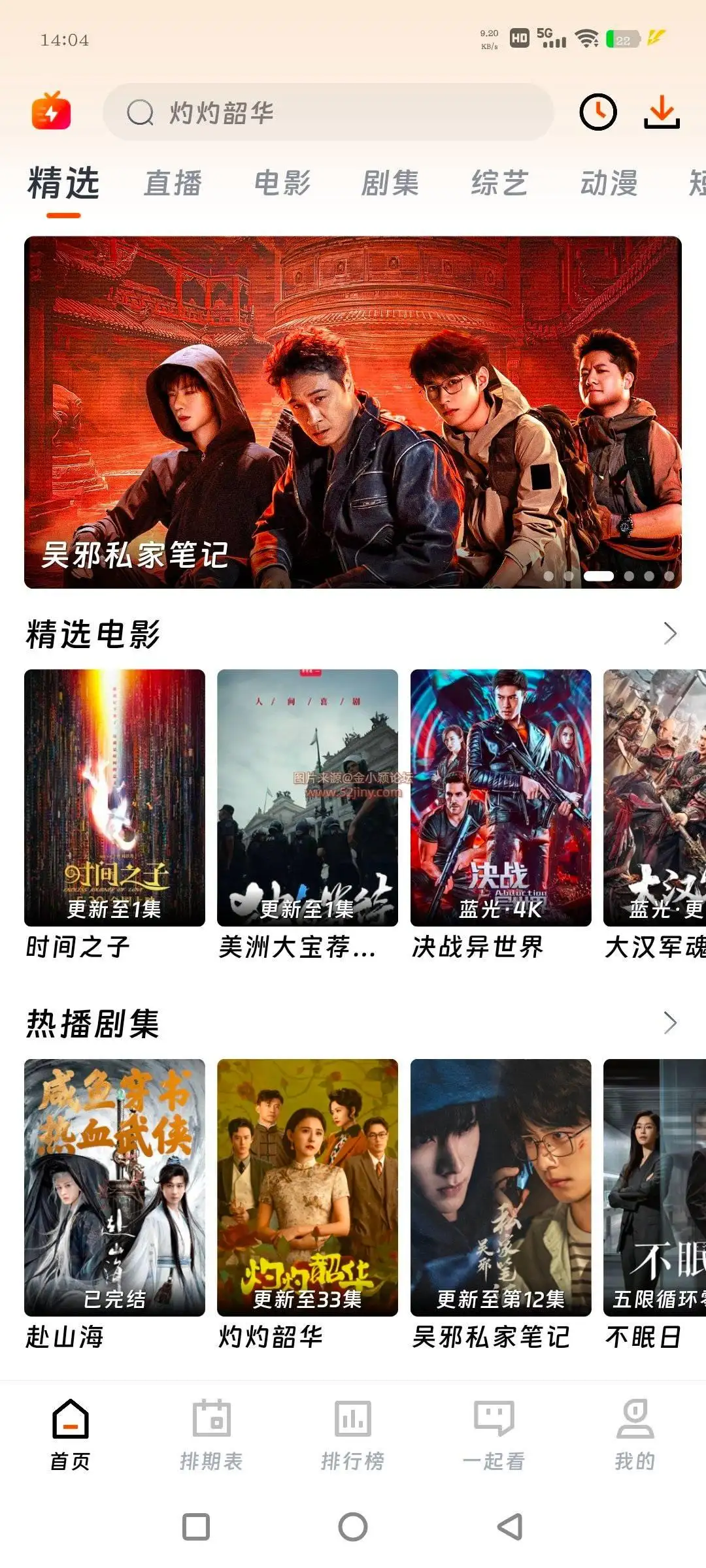Image resolution: width=706 pixels, height=1568 pixels.
Task: Open the app via the TV logo icon
Action: 52,112
